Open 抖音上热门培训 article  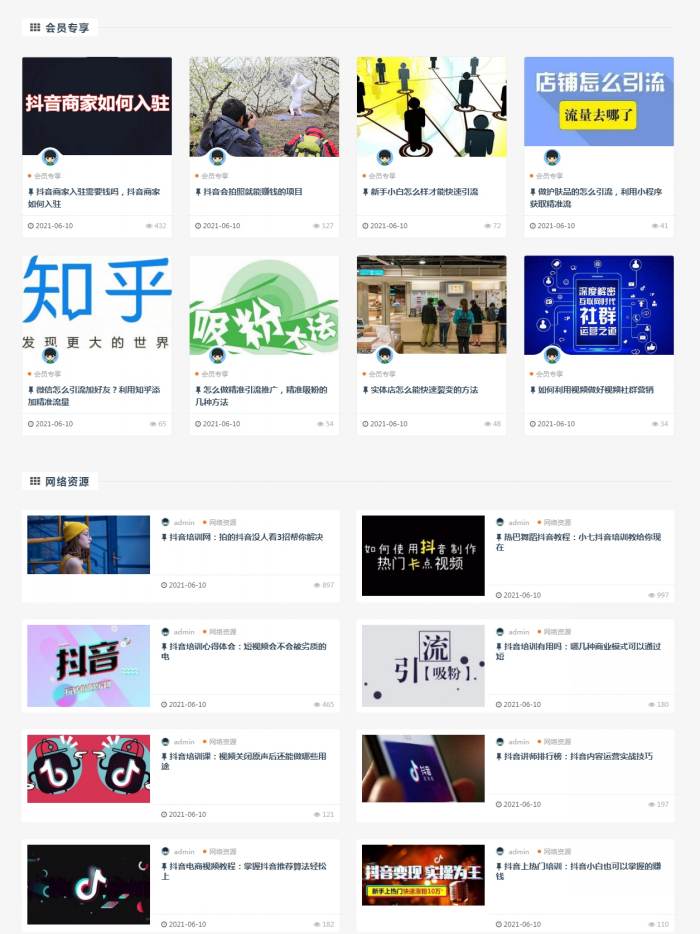(580, 870)
